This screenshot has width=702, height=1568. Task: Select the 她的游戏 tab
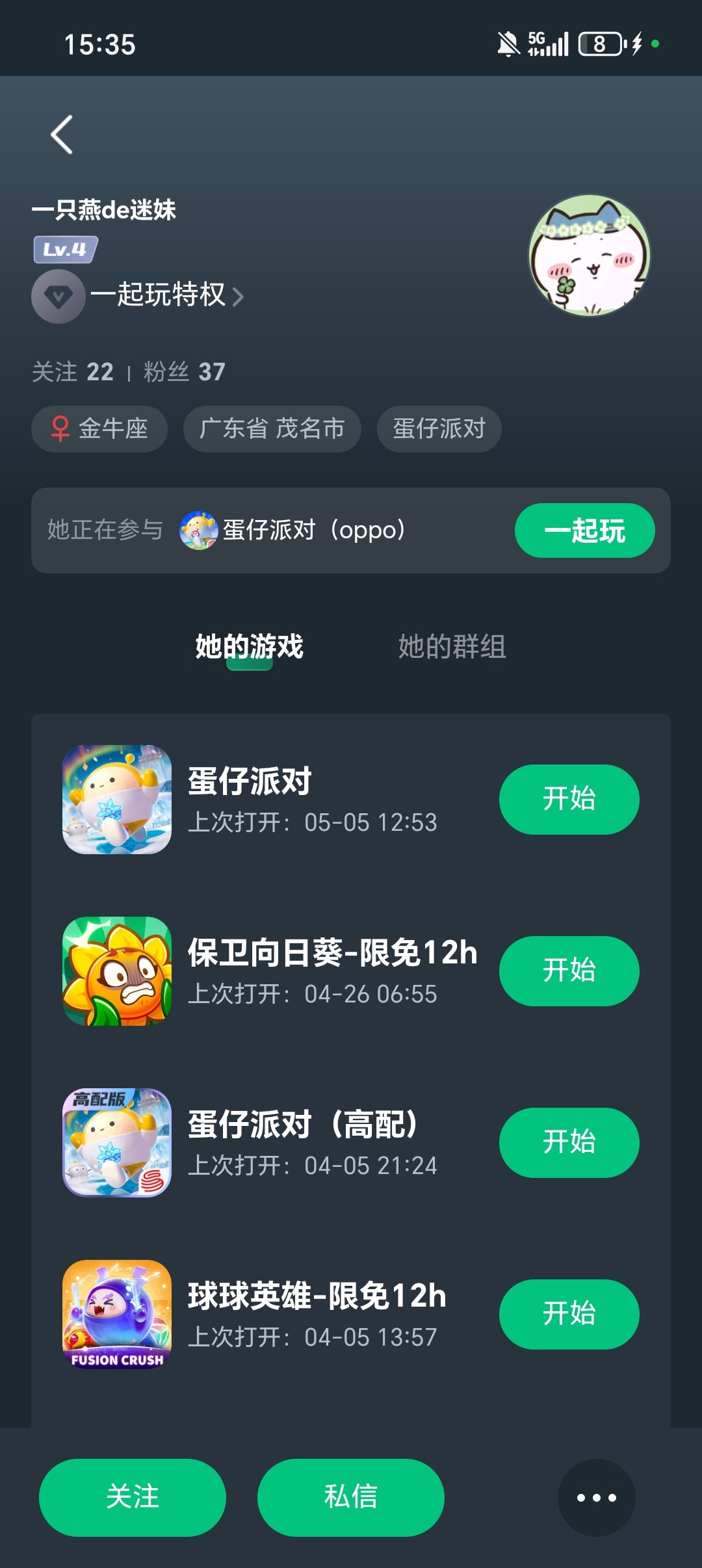[x=250, y=647]
